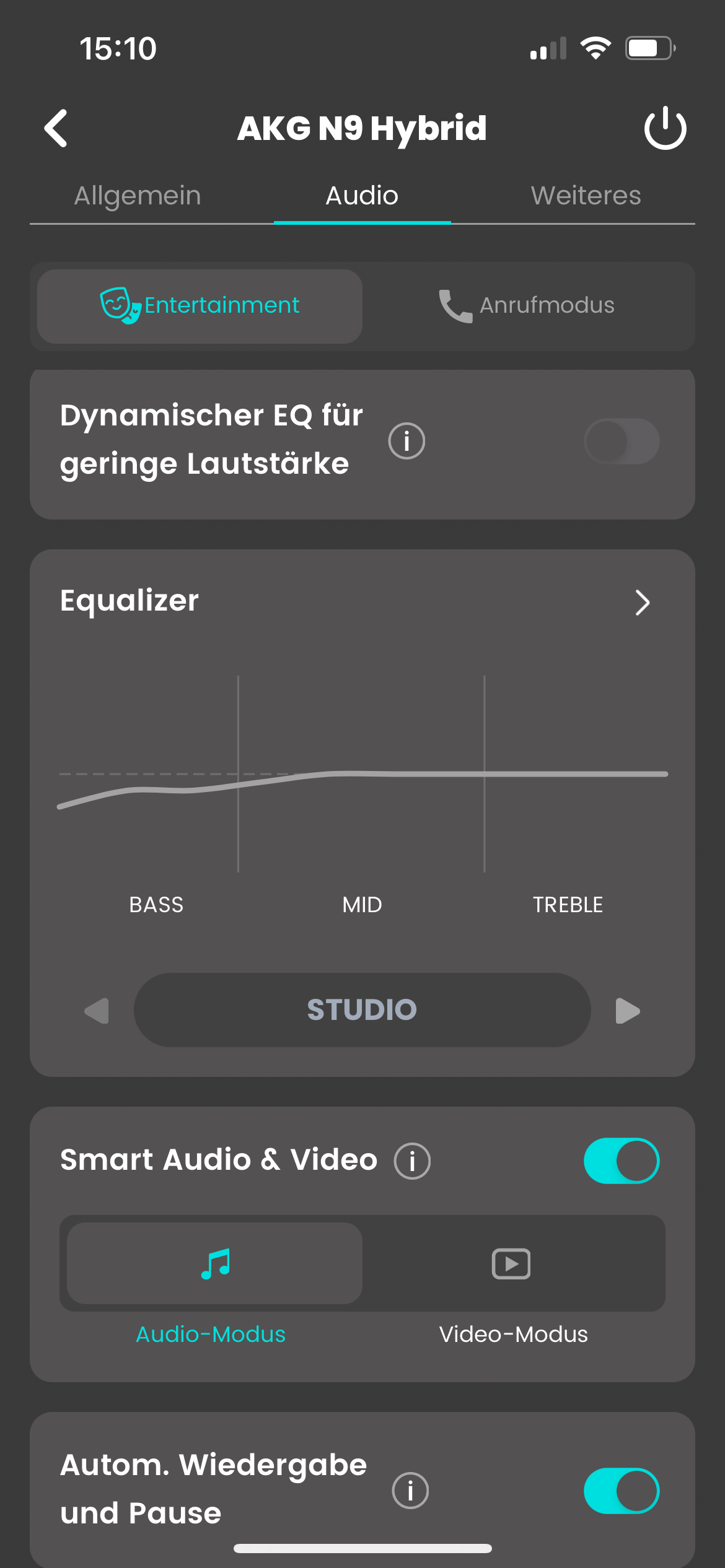Choose Video-Modus
The image size is (725, 1568).
pos(513,1263)
